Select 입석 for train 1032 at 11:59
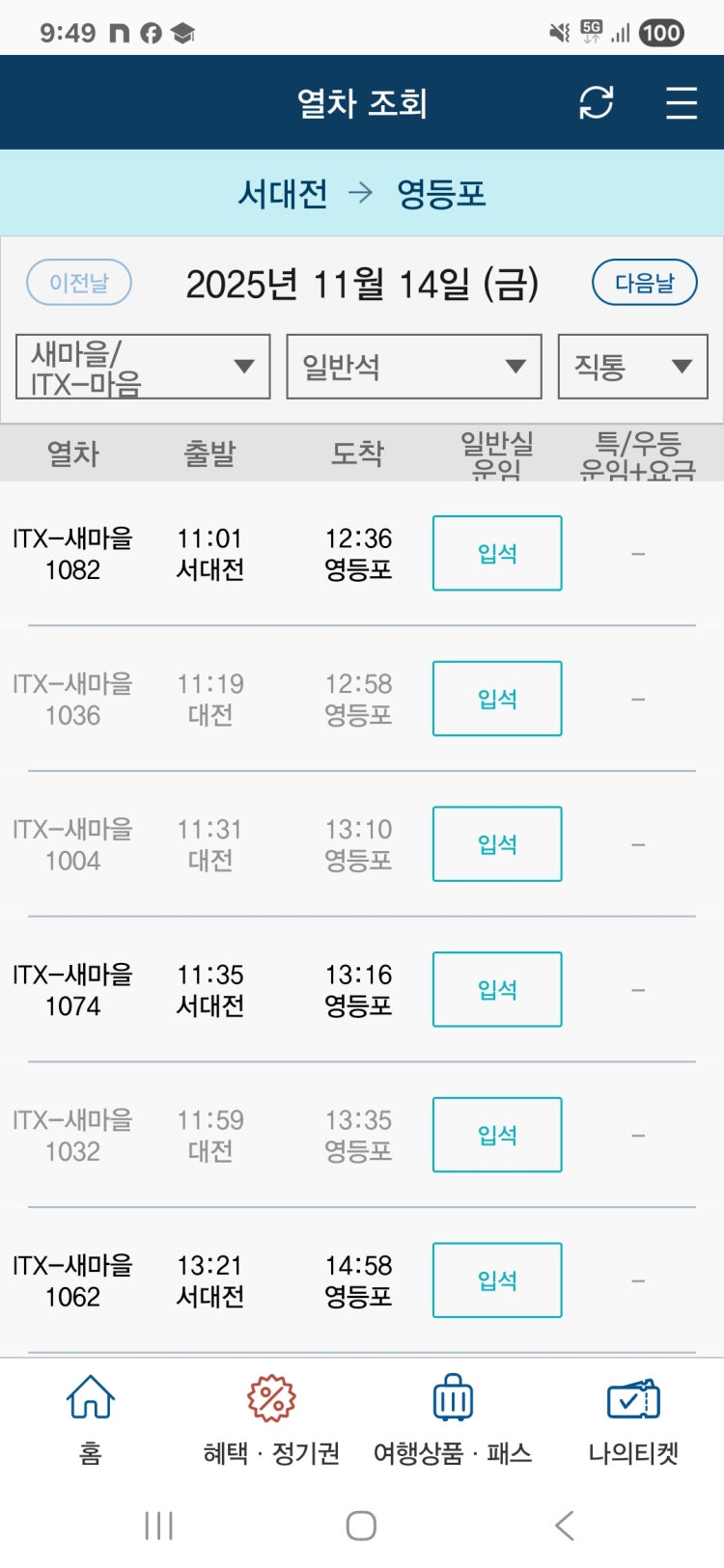 pyautogui.click(x=497, y=1135)
